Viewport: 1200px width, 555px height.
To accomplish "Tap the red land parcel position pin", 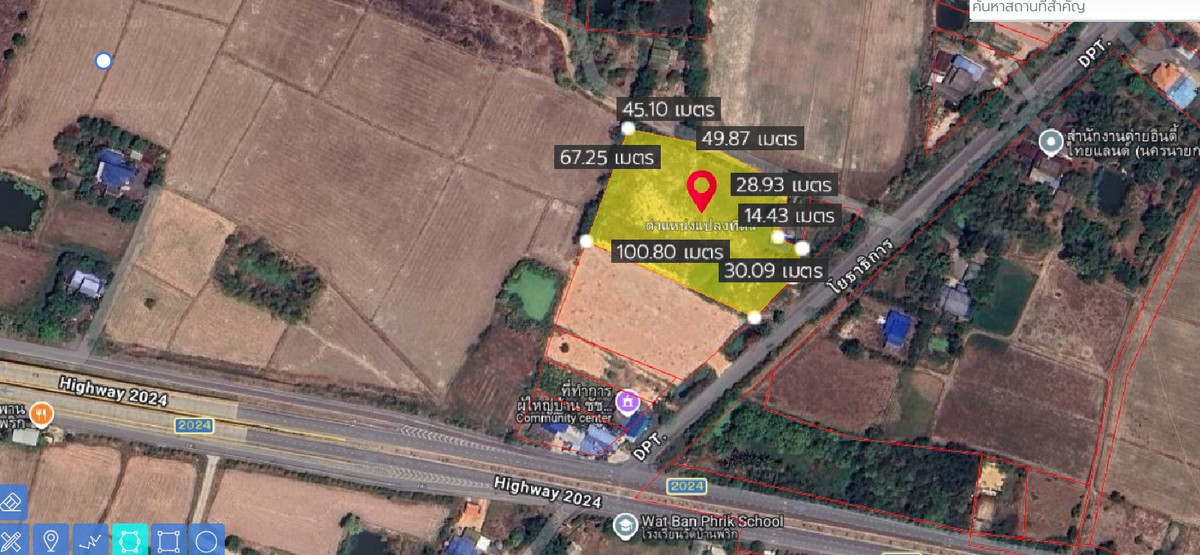I will (702, 190).
